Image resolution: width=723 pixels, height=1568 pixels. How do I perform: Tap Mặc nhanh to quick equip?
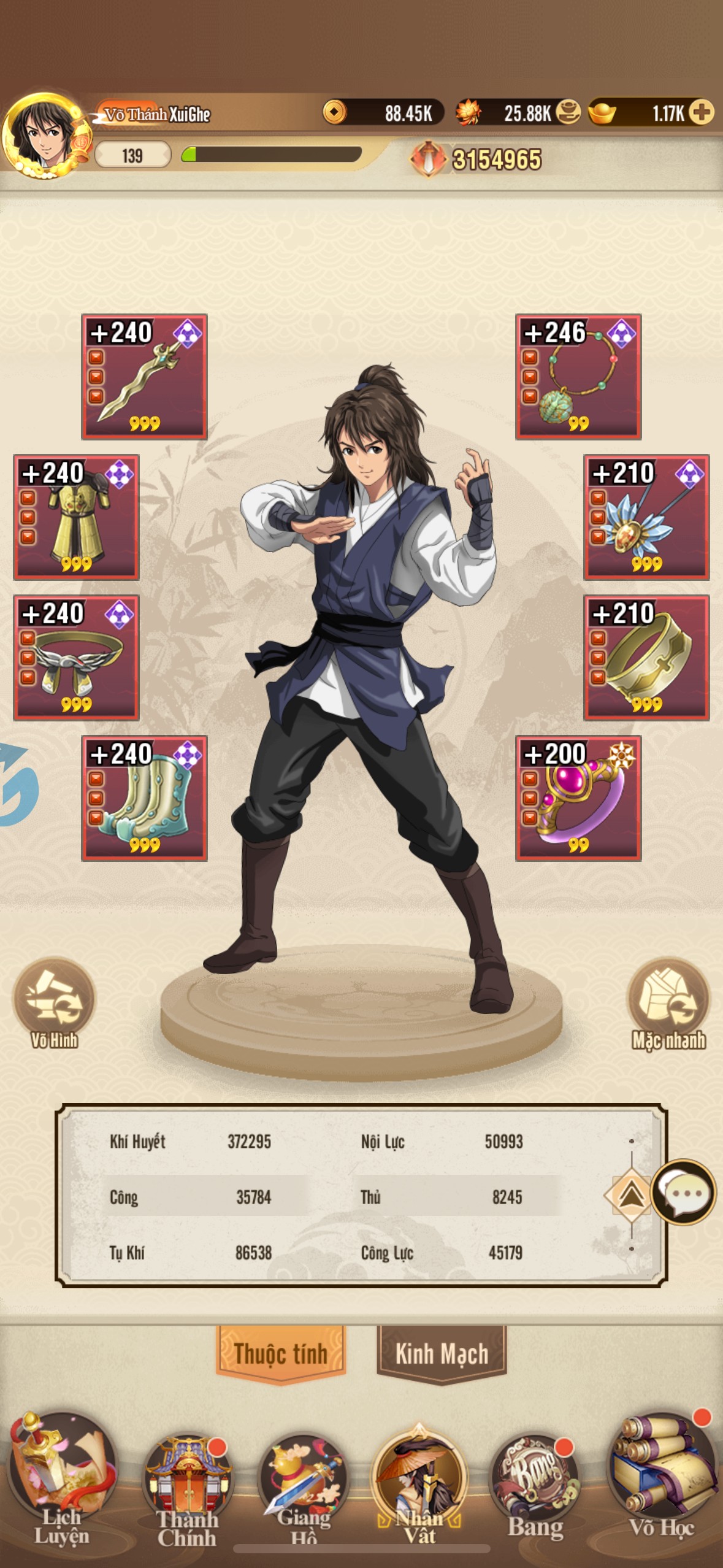click(668, 1004)
